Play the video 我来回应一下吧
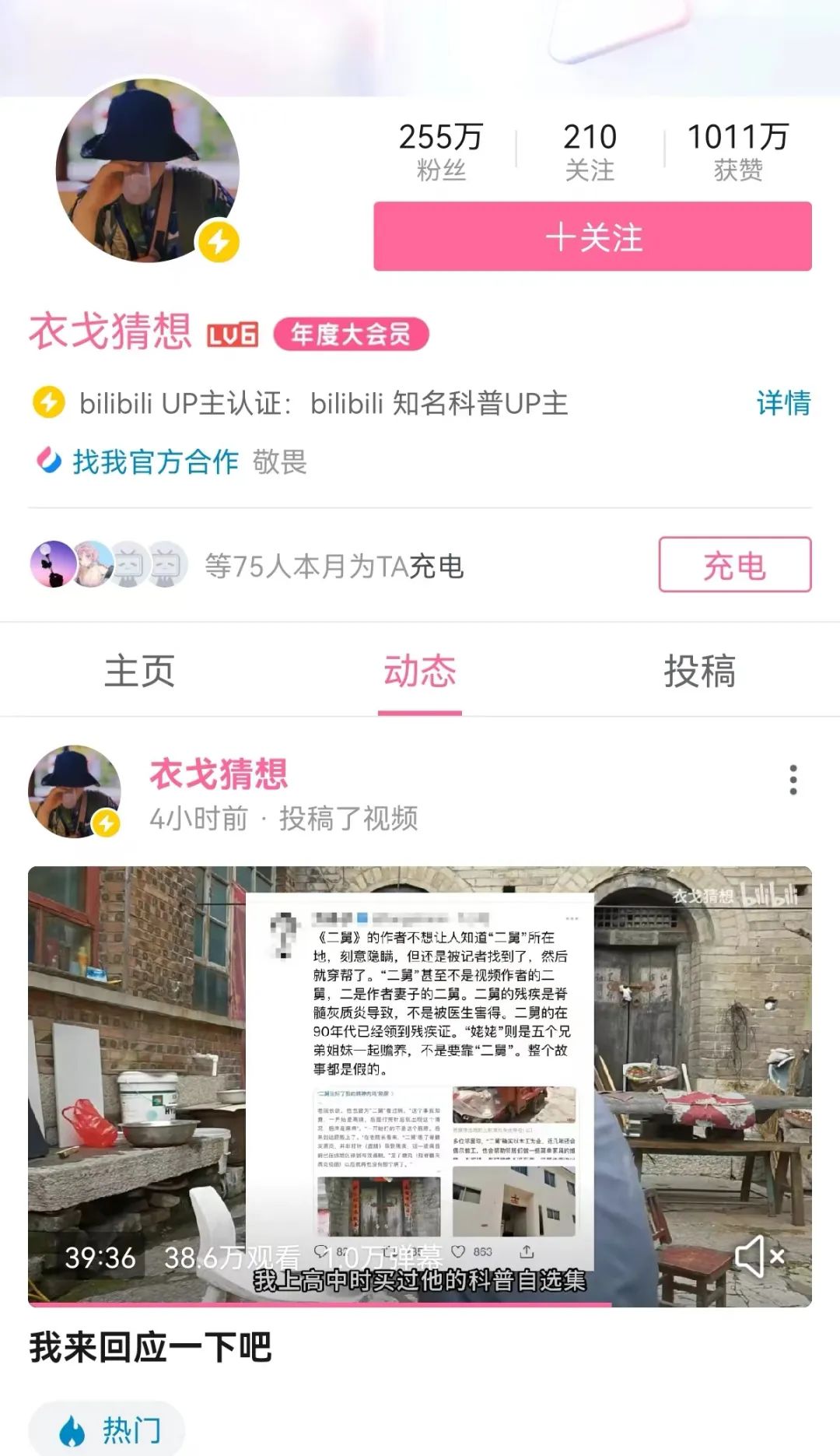 (419, 1086)
